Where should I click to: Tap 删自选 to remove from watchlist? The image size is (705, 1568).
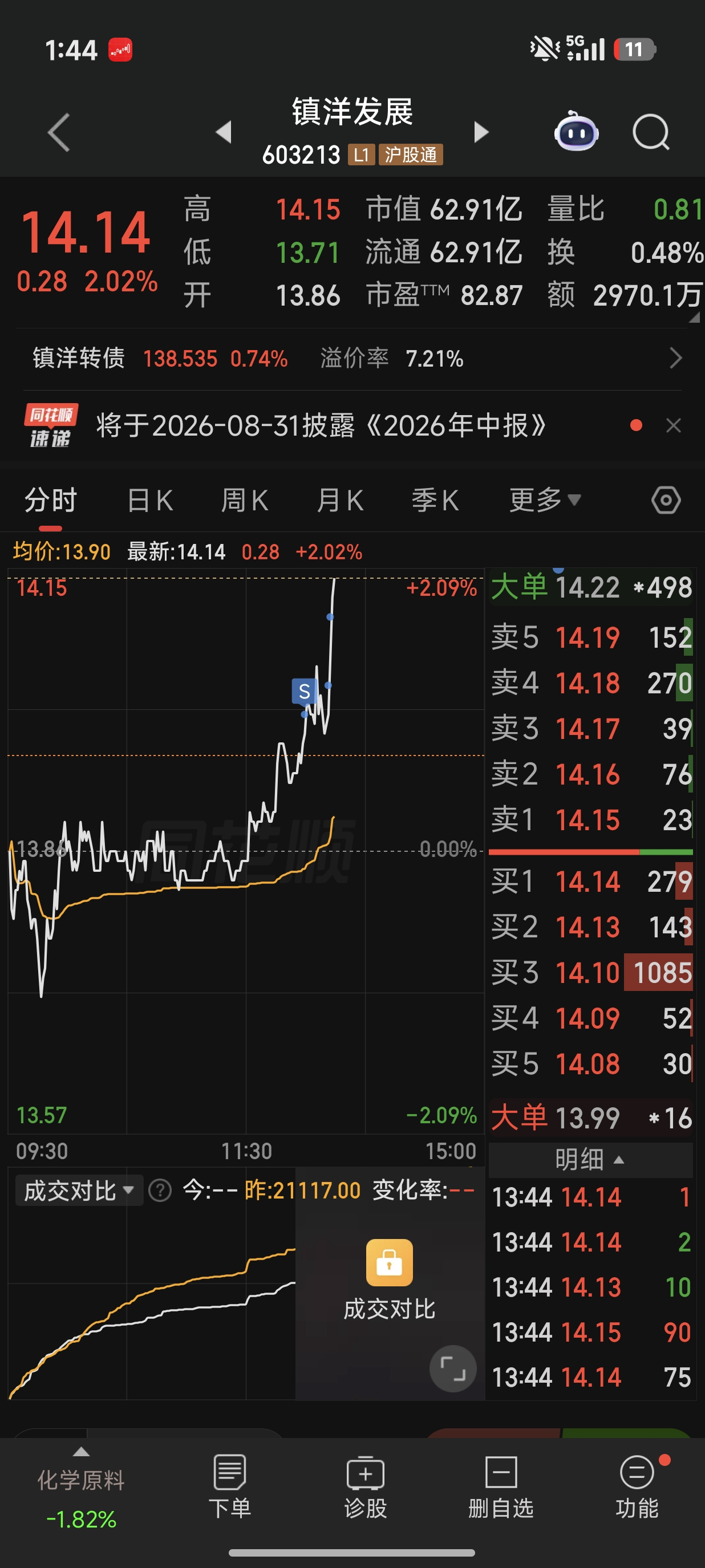point(501,1487)
